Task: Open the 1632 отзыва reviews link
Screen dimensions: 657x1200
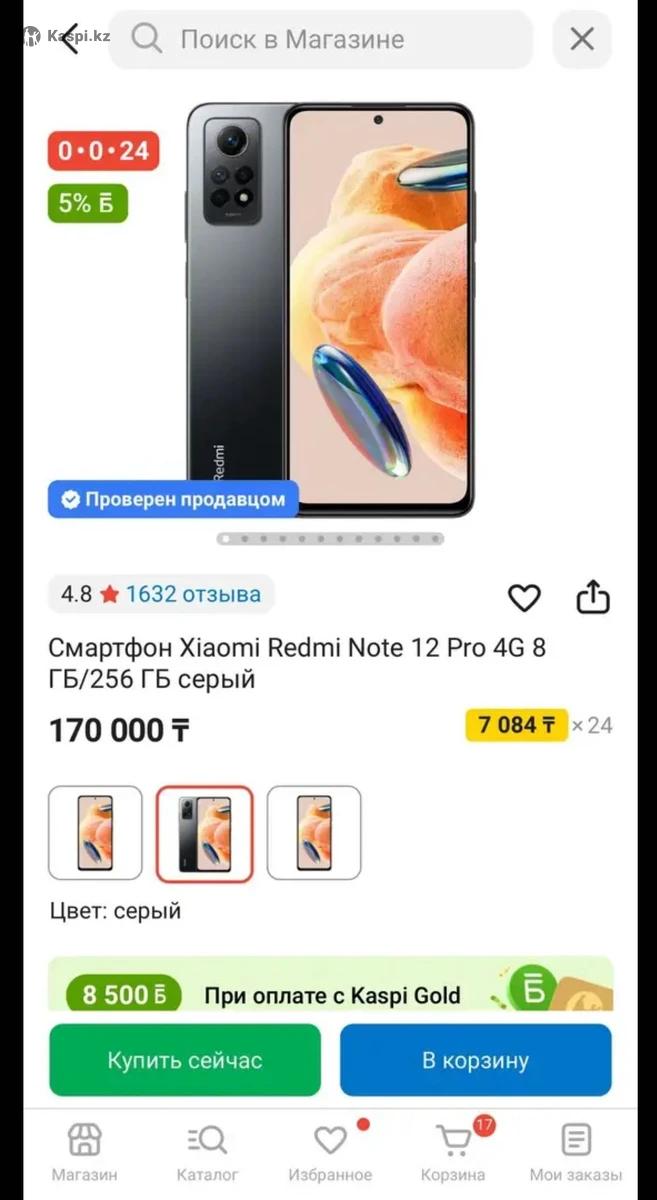Action: 193,594
